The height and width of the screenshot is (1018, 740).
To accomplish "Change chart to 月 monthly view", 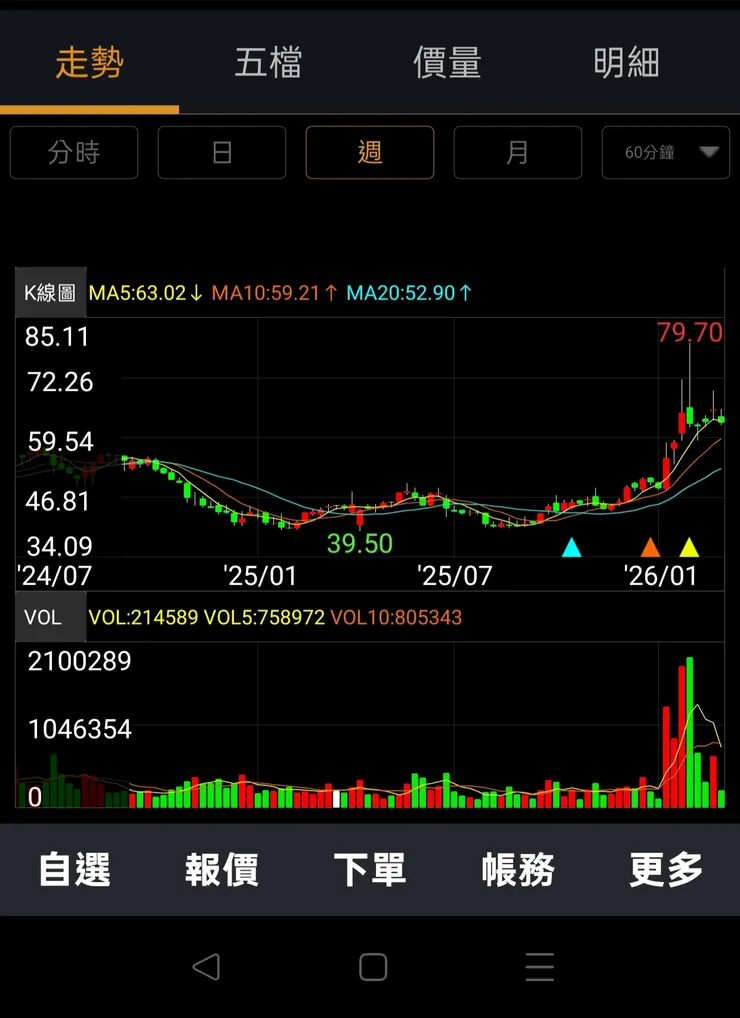I will click(x=517, y=152).
